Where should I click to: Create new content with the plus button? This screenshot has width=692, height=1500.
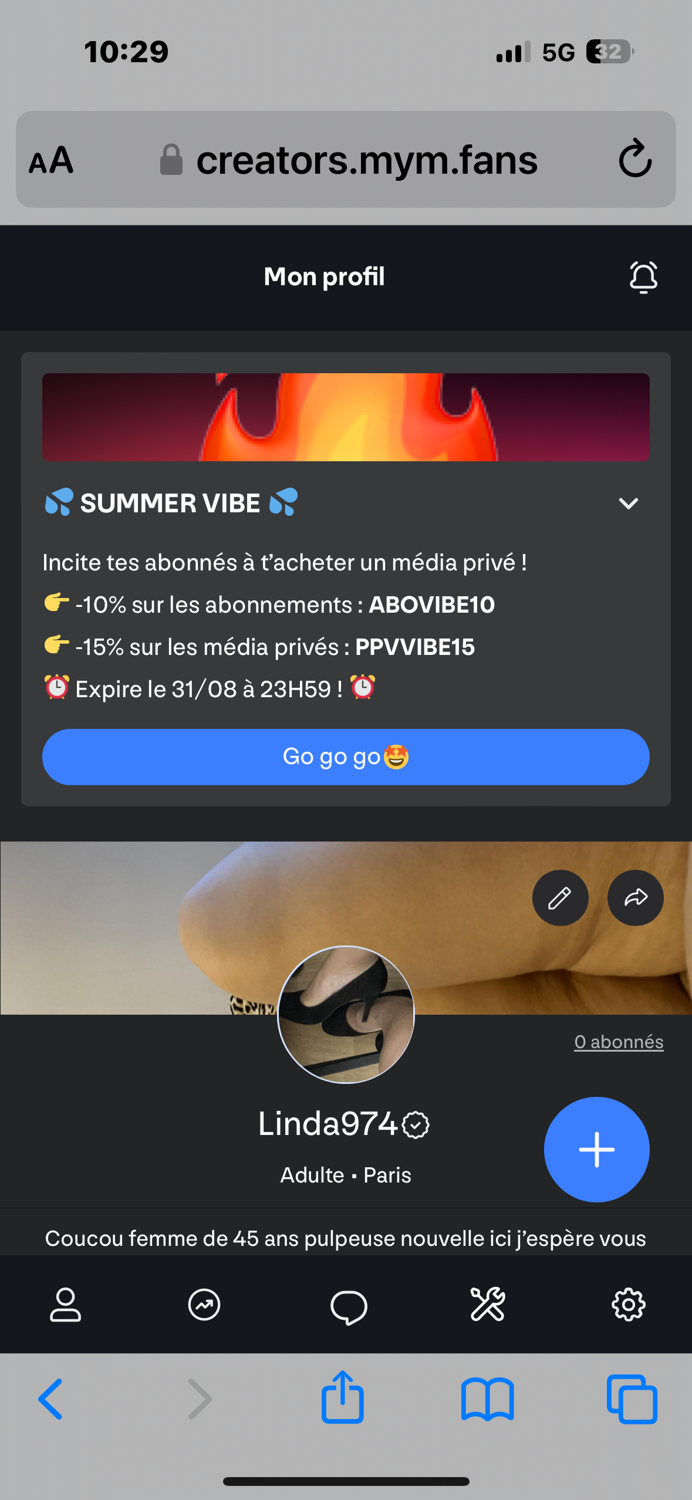[597, 1149]
